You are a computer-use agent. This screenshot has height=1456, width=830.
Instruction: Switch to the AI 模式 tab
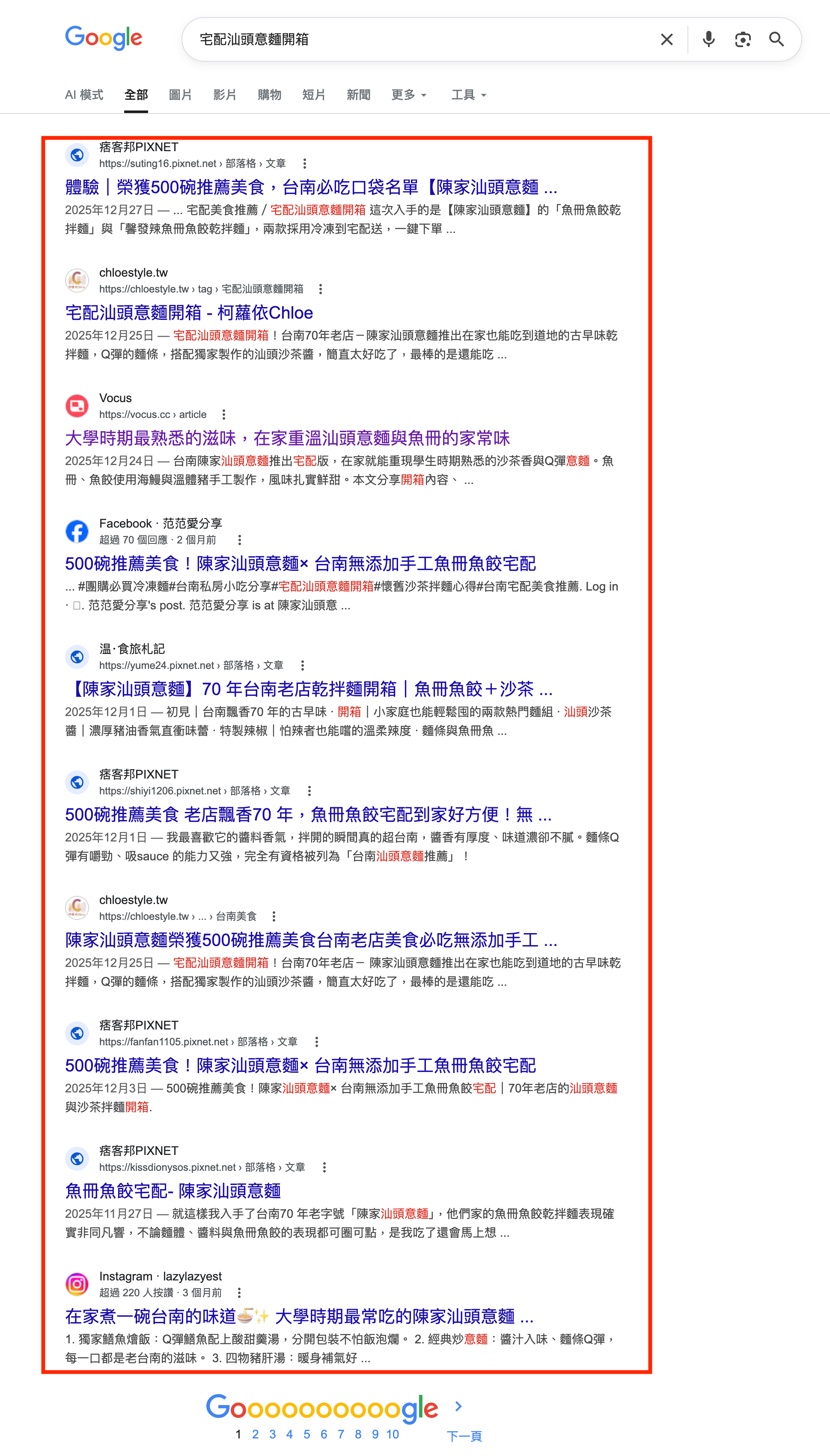point(84,95)
